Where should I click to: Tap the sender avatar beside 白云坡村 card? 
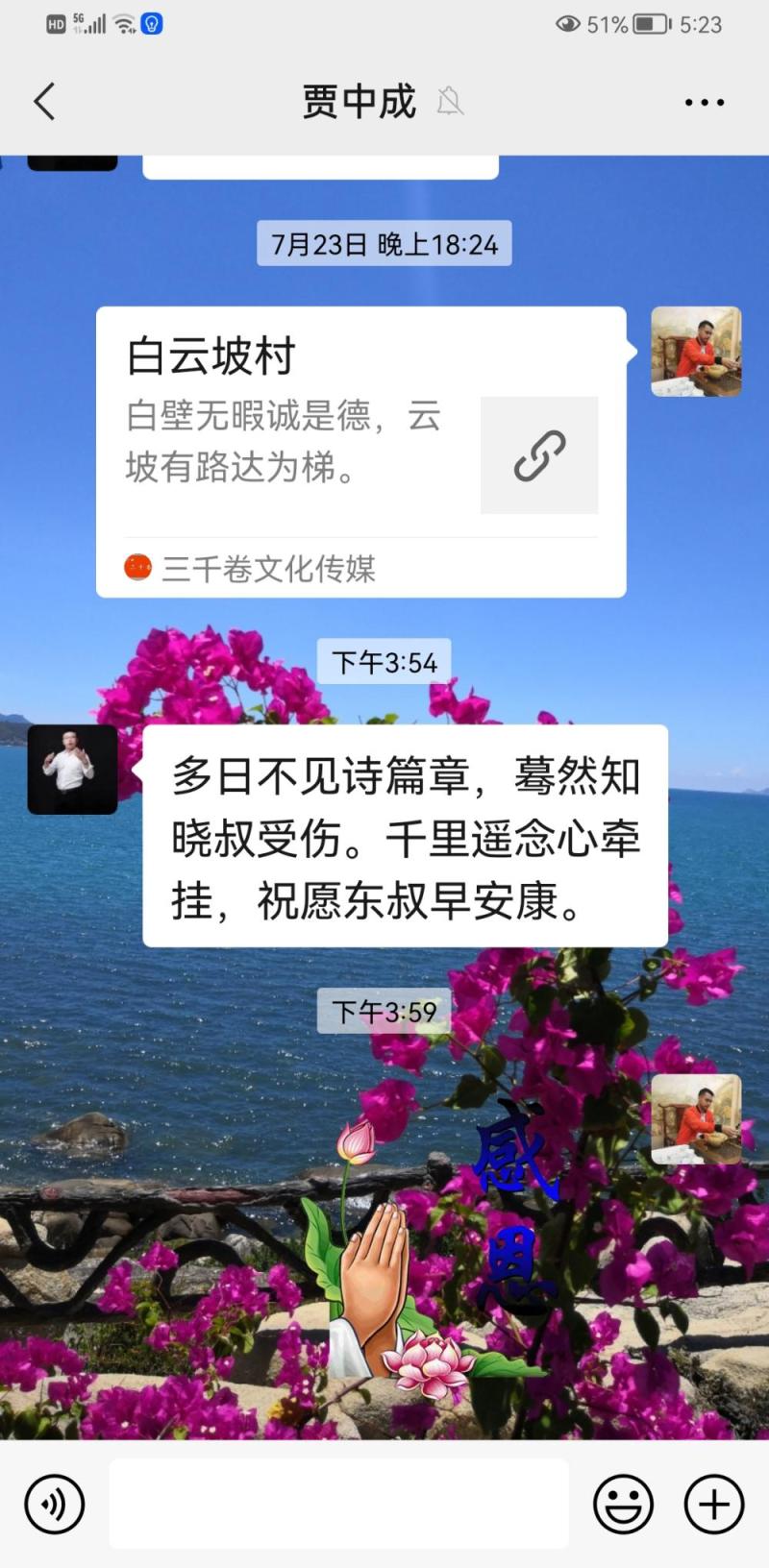(696, 352)
